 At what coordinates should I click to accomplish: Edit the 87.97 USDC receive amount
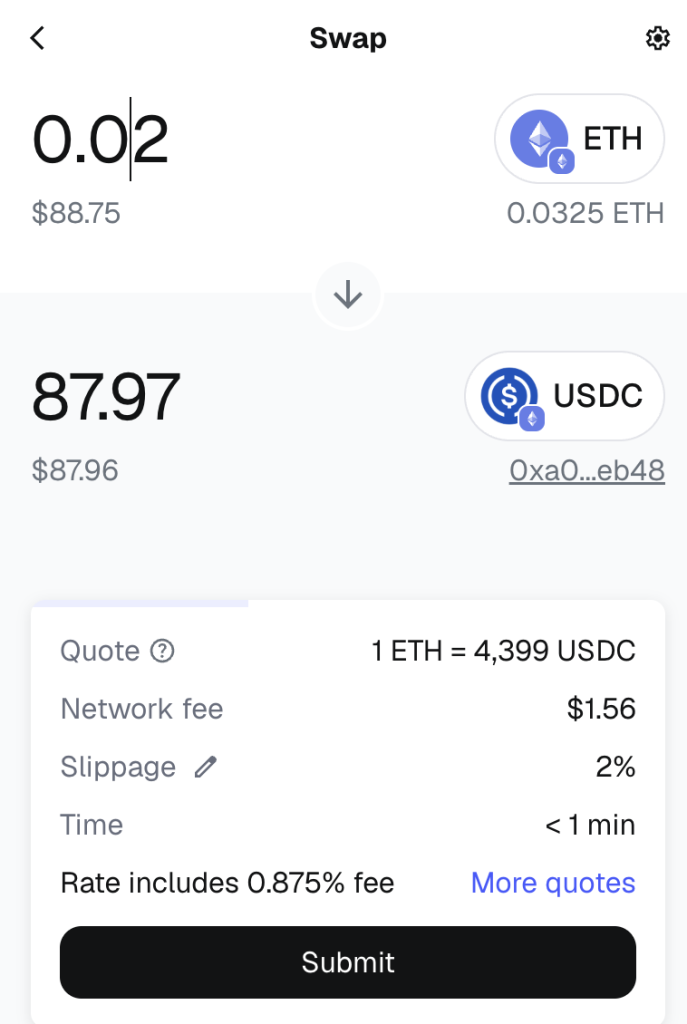pyautogui.click(x=106, y=396)
